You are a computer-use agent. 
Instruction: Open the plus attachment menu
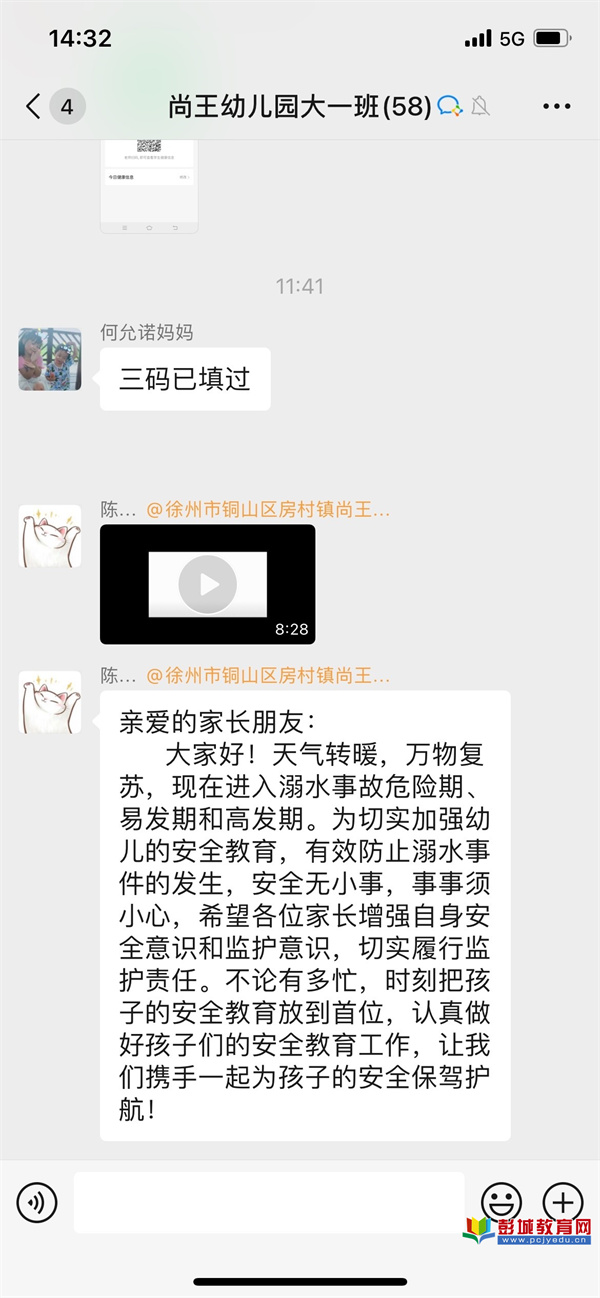click(x=562, y=1202)
